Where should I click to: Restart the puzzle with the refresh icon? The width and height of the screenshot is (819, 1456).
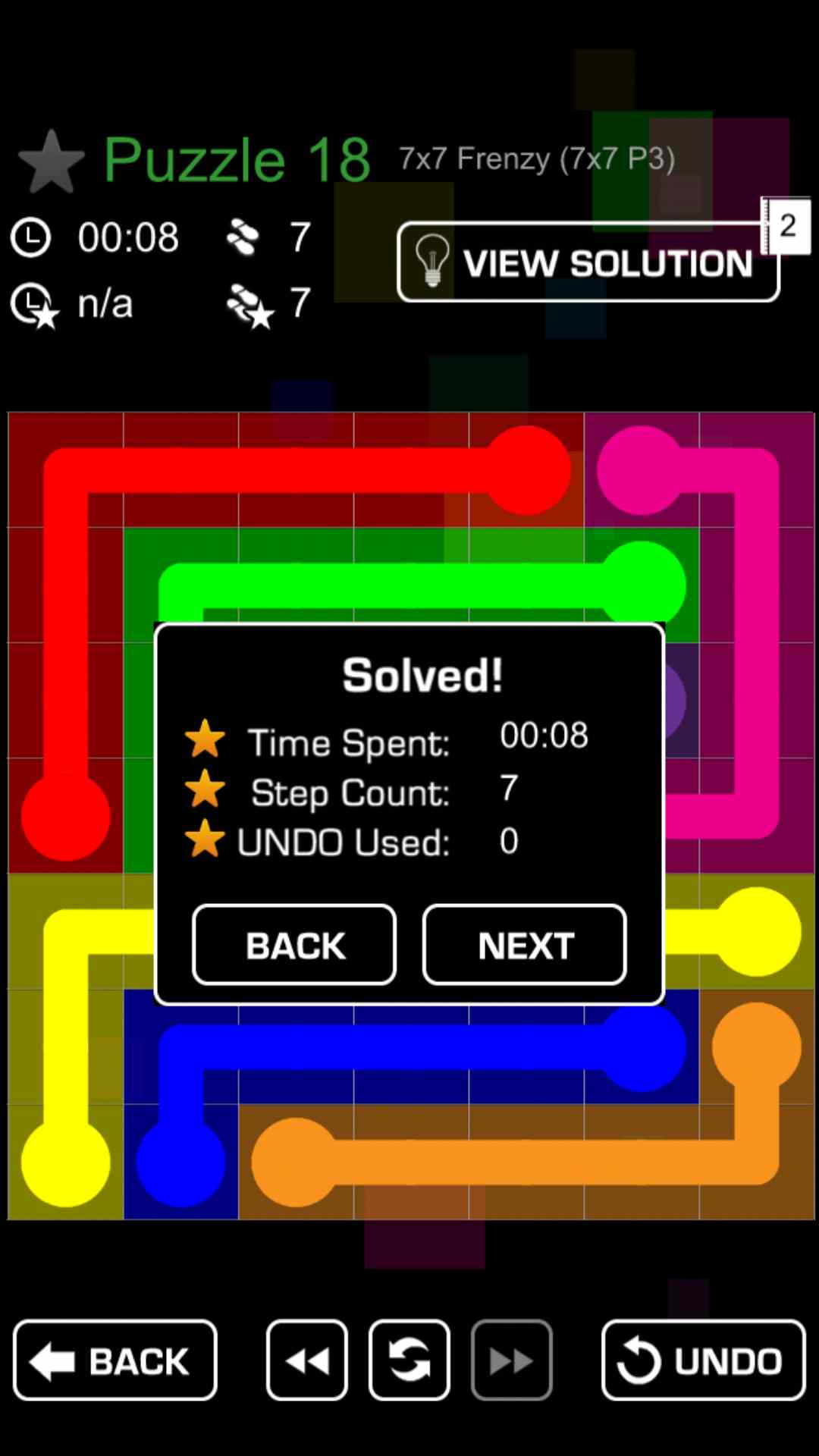pos(409,1360)
